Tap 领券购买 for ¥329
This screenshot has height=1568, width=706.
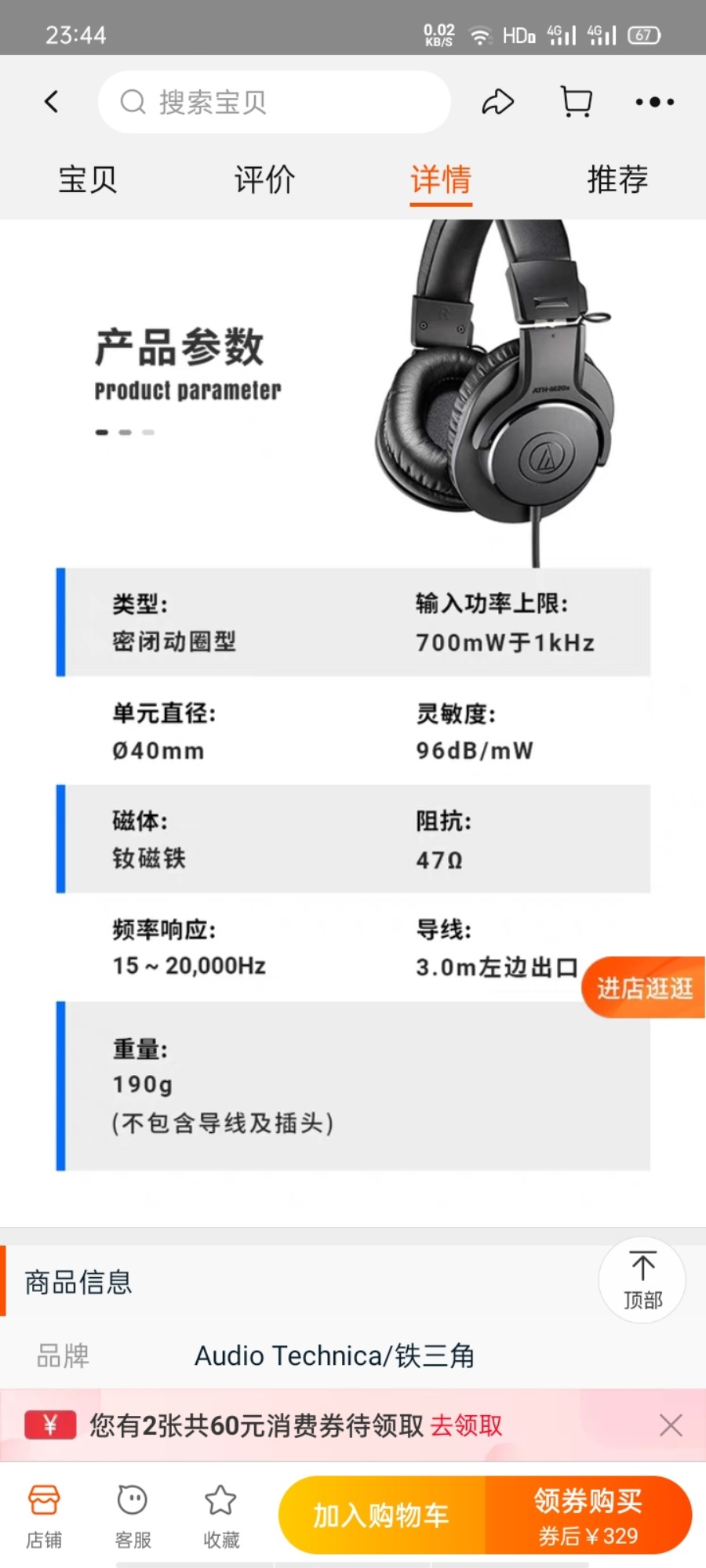[x=588, y=1515]
